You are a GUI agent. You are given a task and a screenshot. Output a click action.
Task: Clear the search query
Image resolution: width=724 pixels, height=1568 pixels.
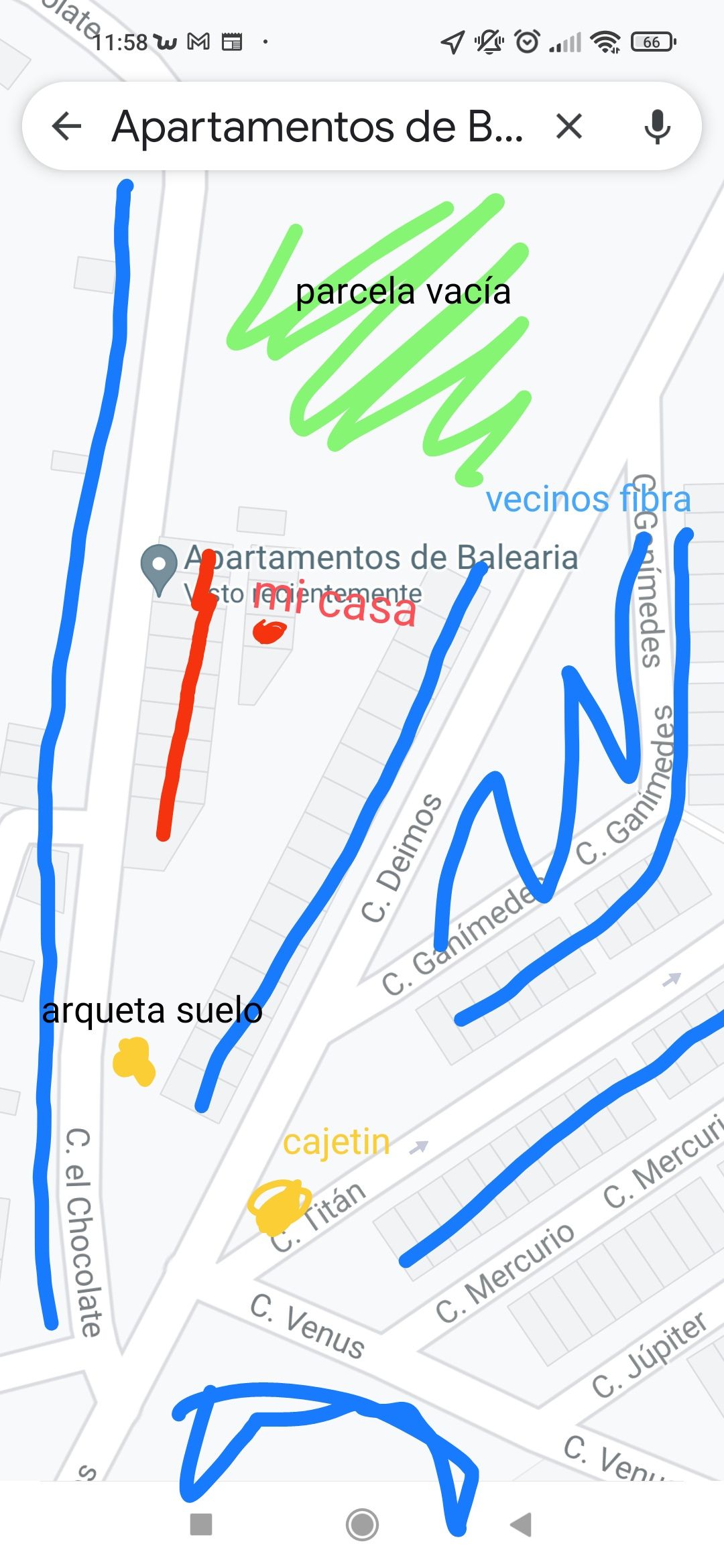569,126
